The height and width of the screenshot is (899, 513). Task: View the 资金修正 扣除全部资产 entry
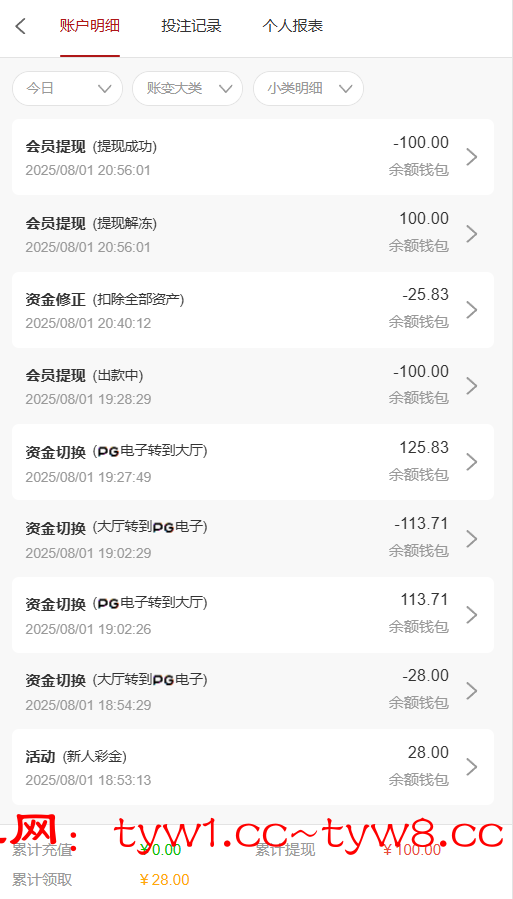(253, 310)
